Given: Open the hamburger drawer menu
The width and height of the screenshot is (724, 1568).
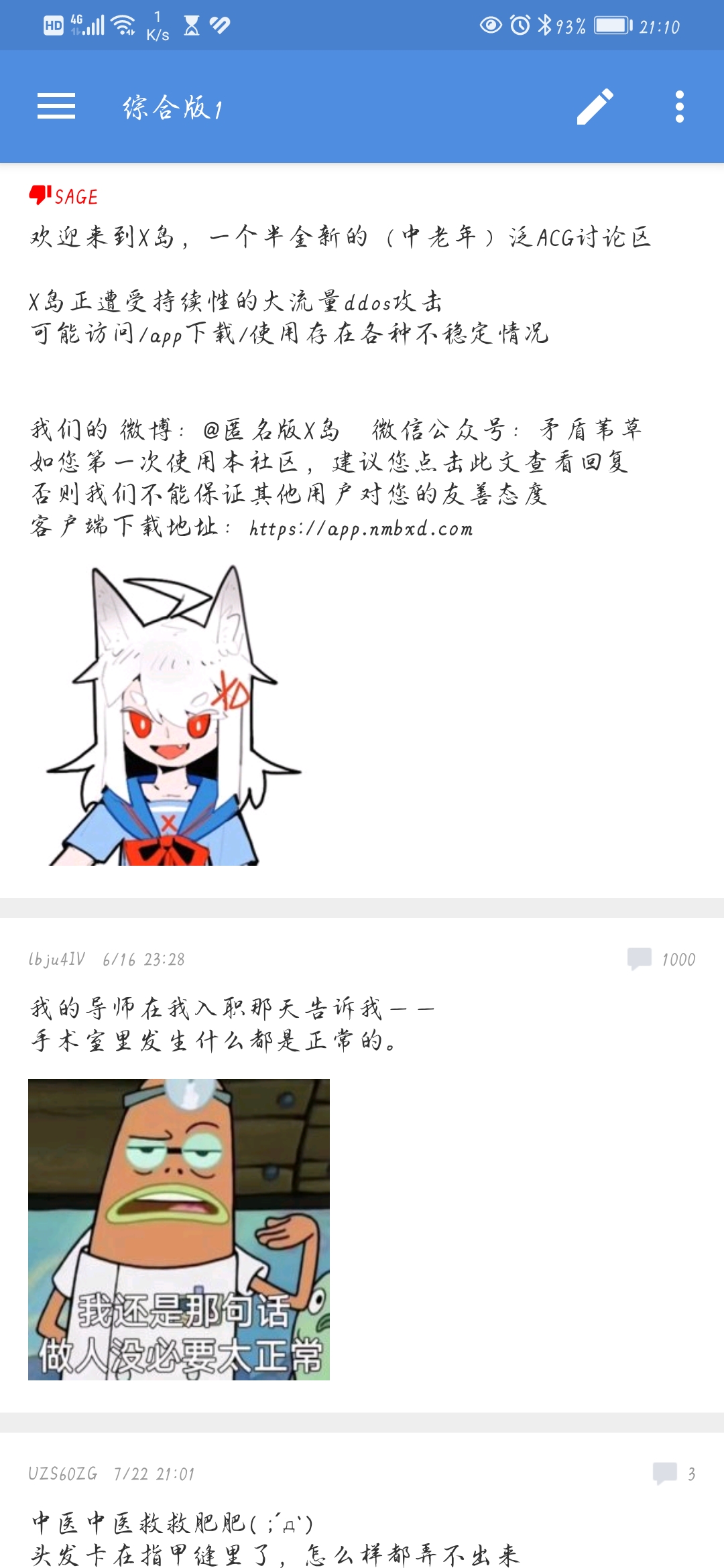Looking at the screenshot, I should click(x=56, y=107).
